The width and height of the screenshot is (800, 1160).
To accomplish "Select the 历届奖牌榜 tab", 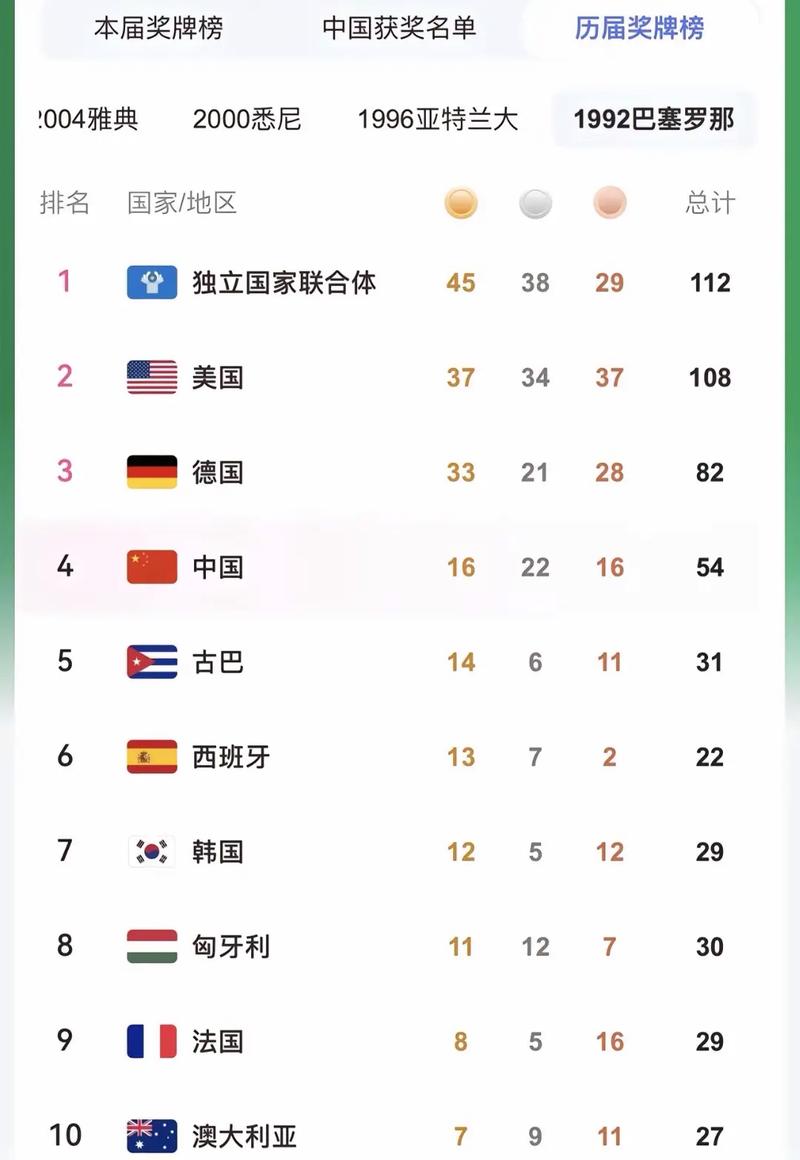I will [639, 28].
